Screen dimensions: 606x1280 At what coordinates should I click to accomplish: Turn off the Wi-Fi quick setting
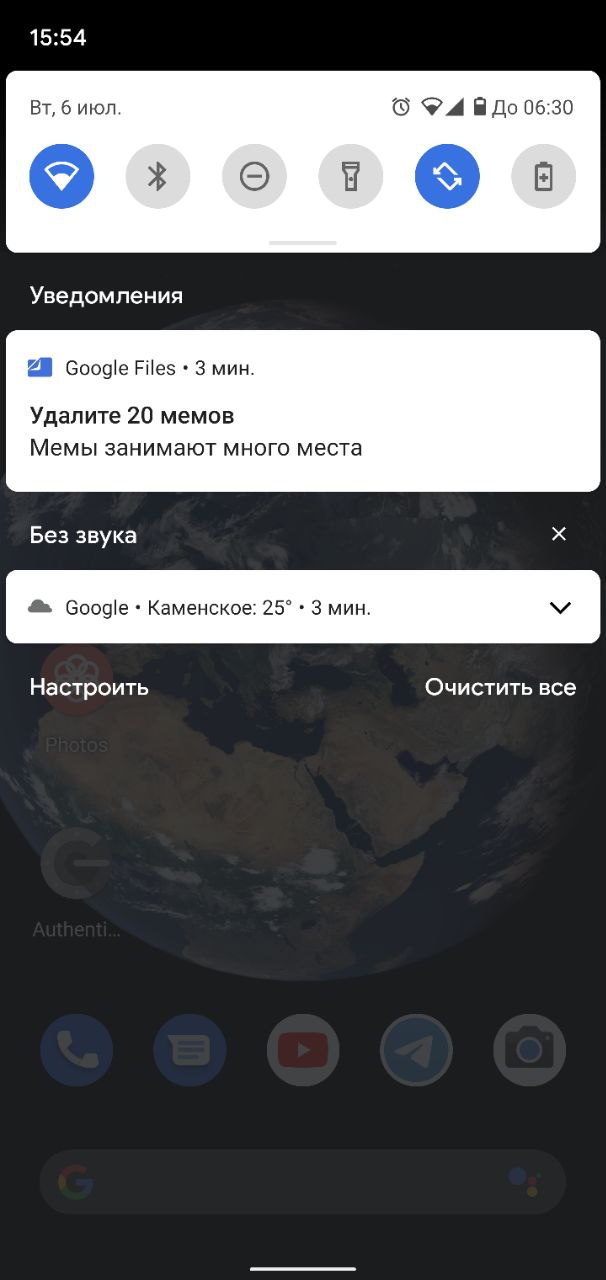click(x=61, y=177)
